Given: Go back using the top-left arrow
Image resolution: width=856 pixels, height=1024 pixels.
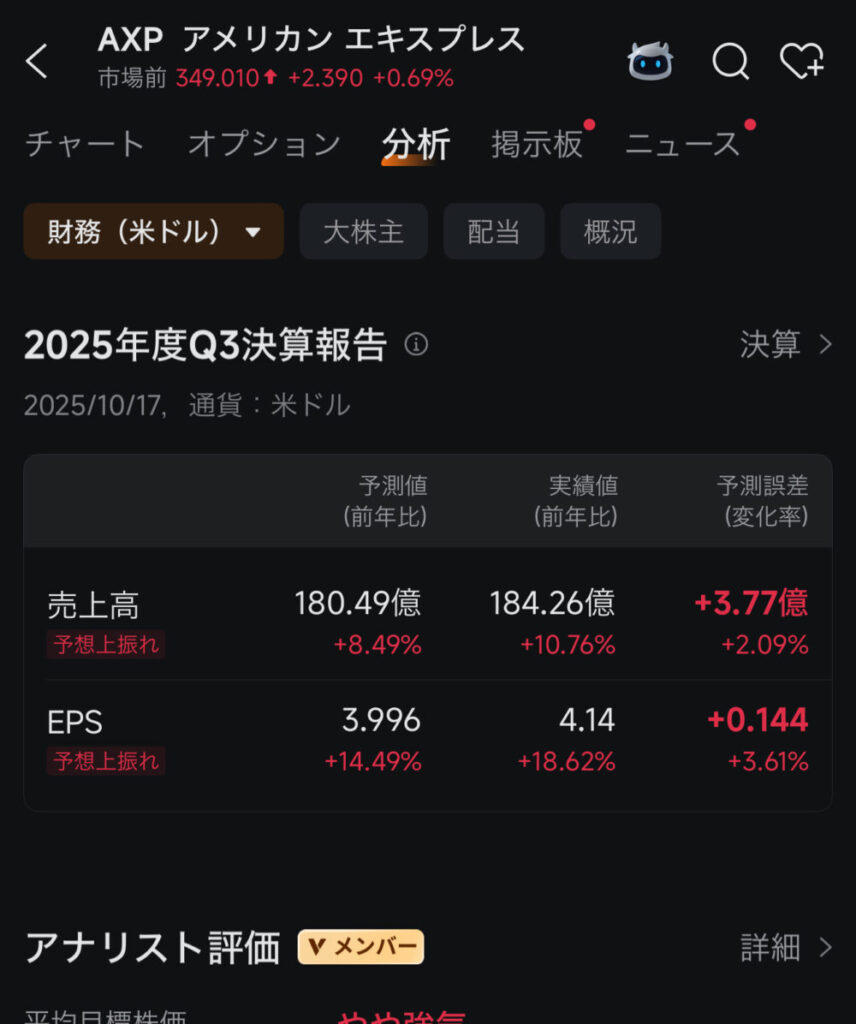Looking at the screenshot, I should [x=37, y=62].
